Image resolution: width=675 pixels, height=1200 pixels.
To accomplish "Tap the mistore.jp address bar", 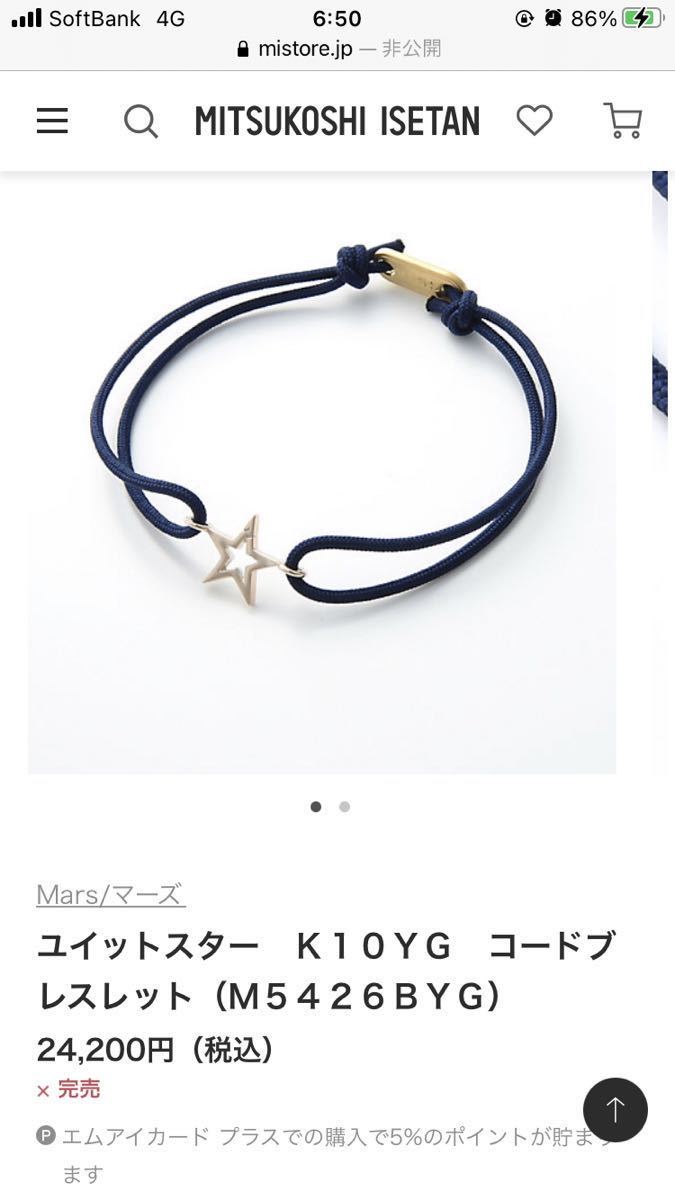I will (x=337, y=48).
